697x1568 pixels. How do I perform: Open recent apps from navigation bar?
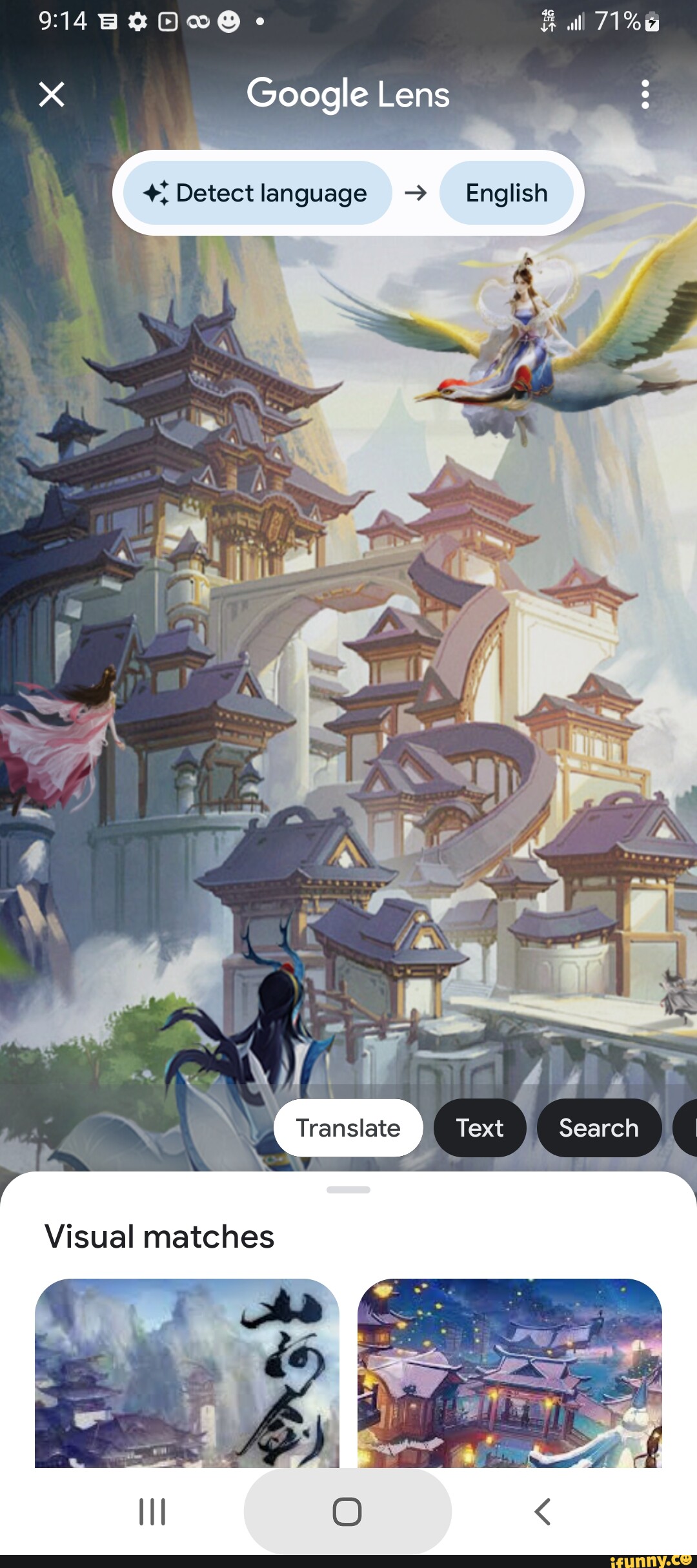click(x=152, y=1512)
